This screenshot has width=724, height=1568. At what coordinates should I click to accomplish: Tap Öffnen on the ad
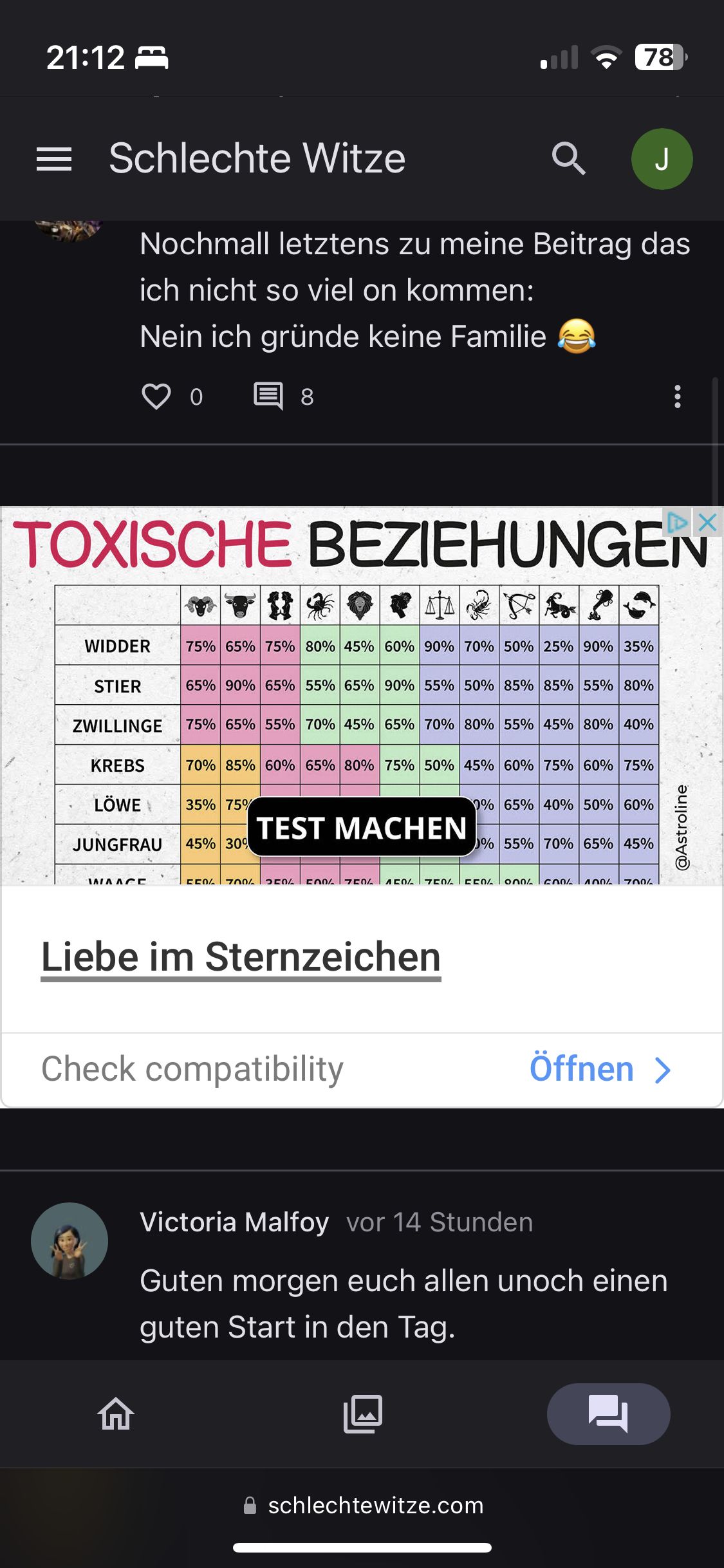coord(600,1069)
